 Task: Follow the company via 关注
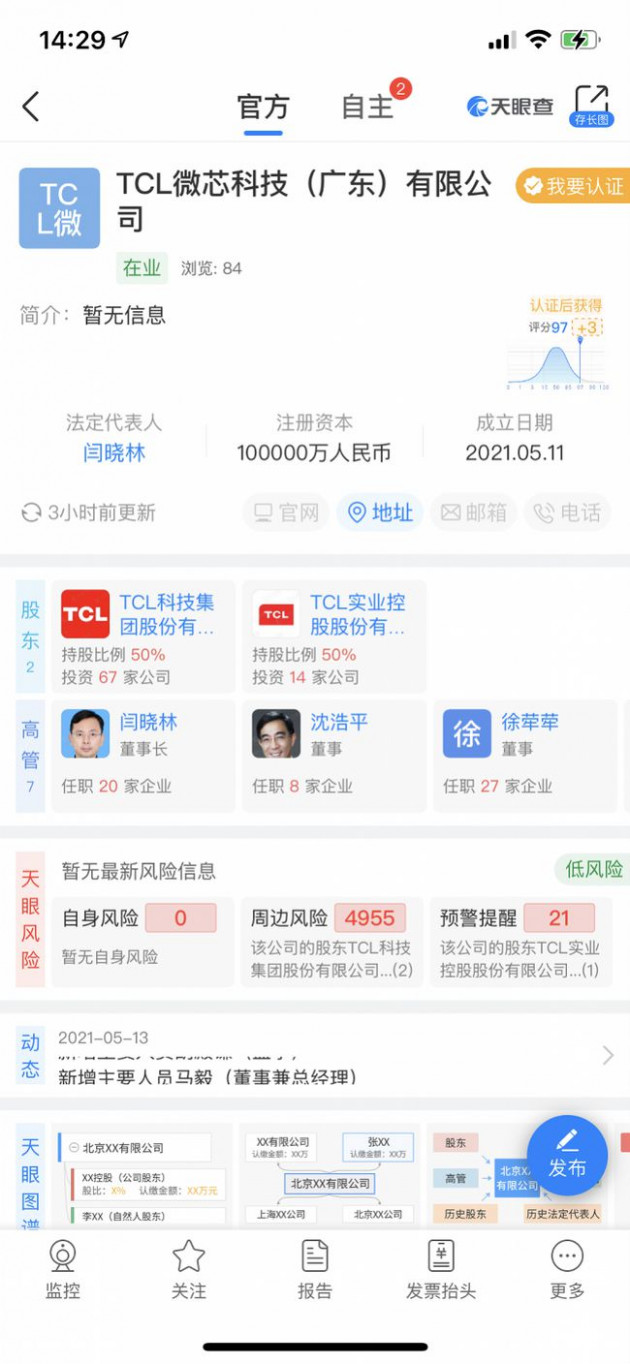click(189, 1269)
